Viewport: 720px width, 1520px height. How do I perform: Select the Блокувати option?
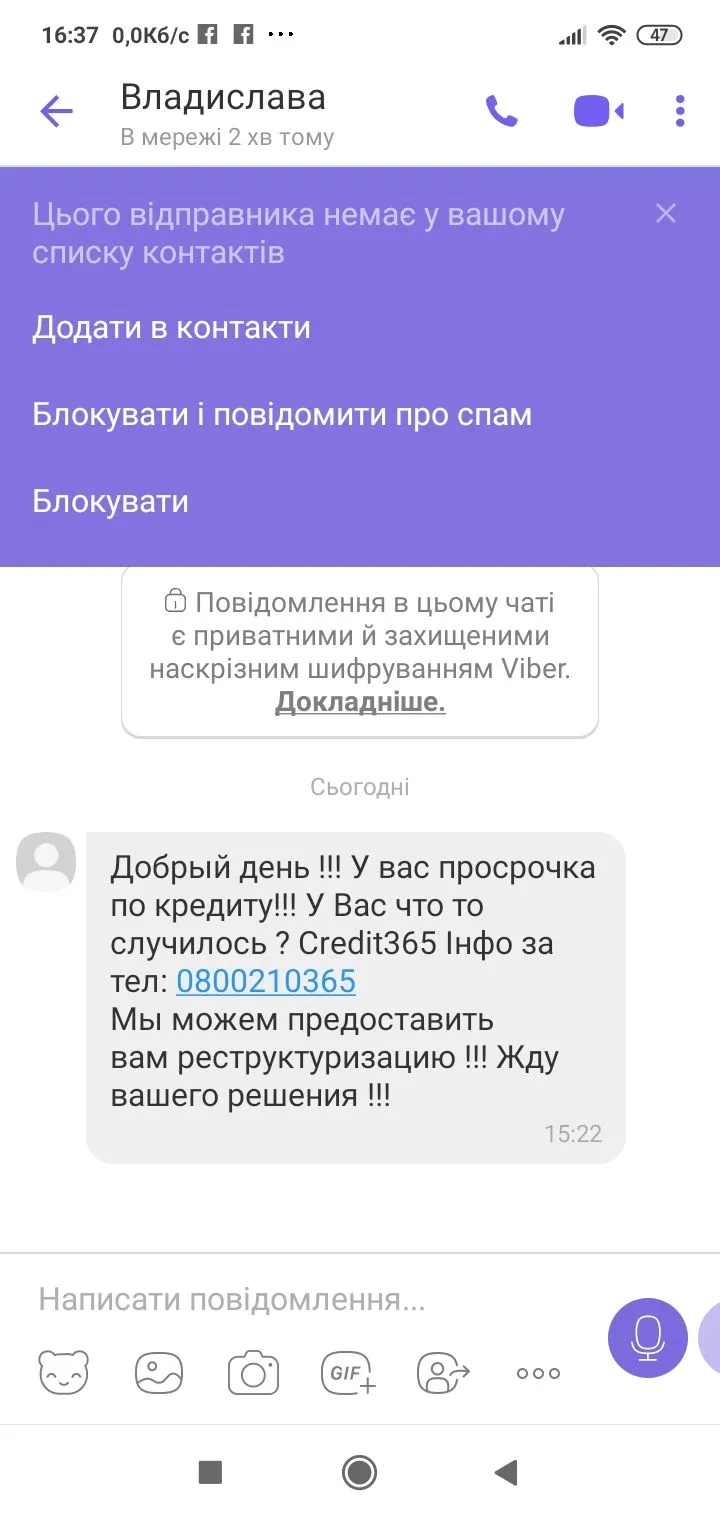click(x=110, y=500)
